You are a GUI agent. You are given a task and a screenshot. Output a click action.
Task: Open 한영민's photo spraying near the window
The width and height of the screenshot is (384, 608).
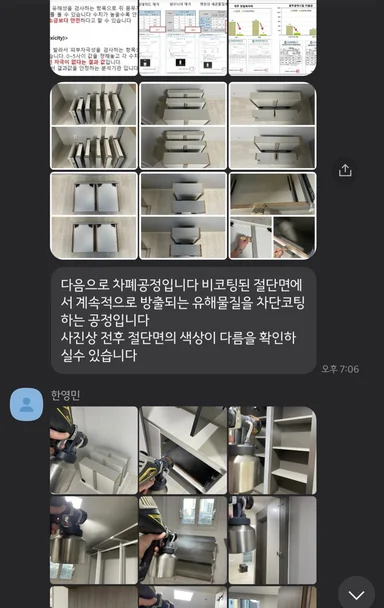coord(183,540)
